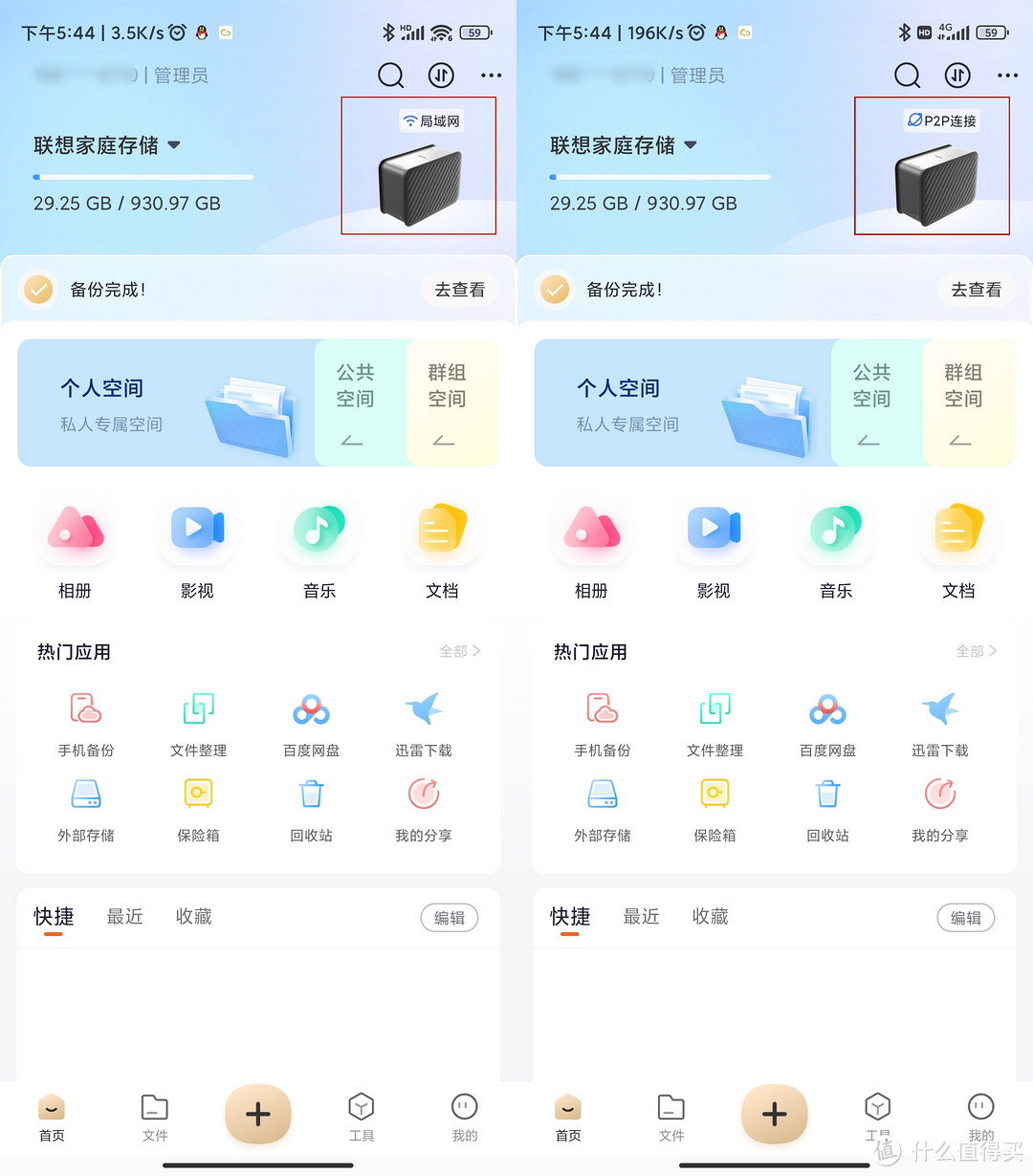Image resolution: width=1033 pixels, height=1176 pixels.
Task: Open 文件整理 file organizer
Action: click(x=197, y=709)
